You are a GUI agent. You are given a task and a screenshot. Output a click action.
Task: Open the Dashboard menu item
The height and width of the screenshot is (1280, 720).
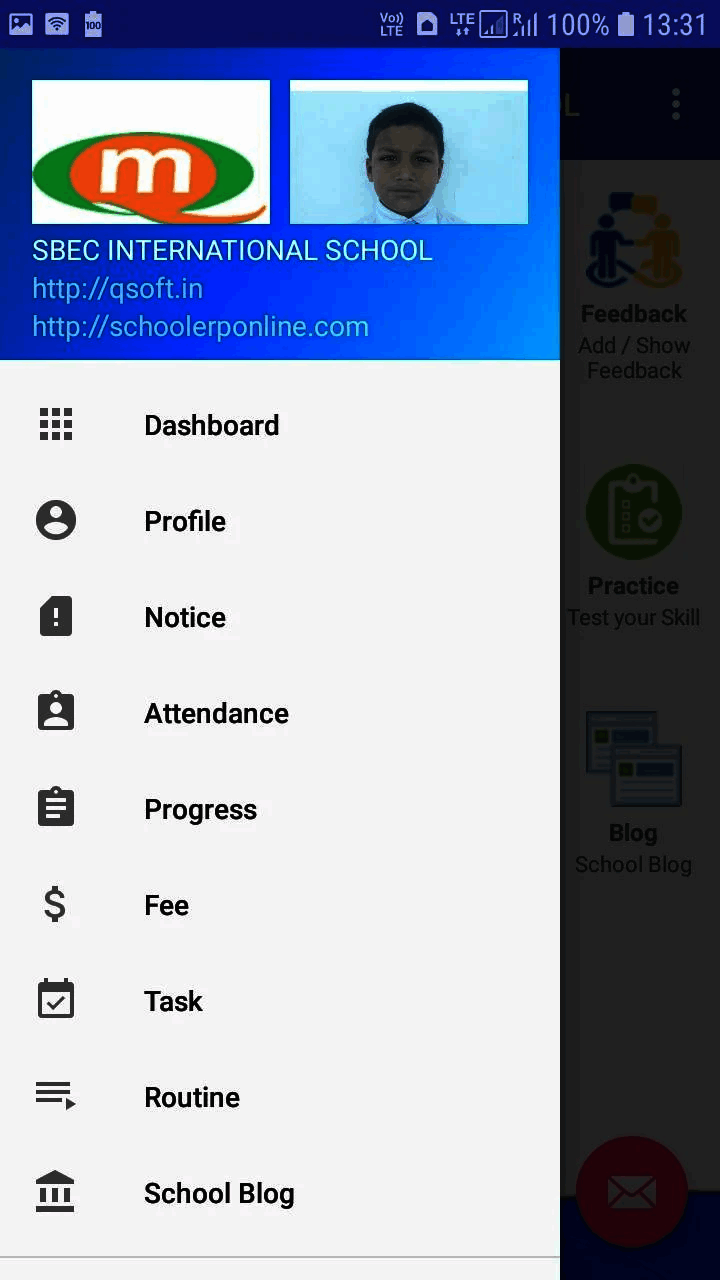tap(211, 425)
